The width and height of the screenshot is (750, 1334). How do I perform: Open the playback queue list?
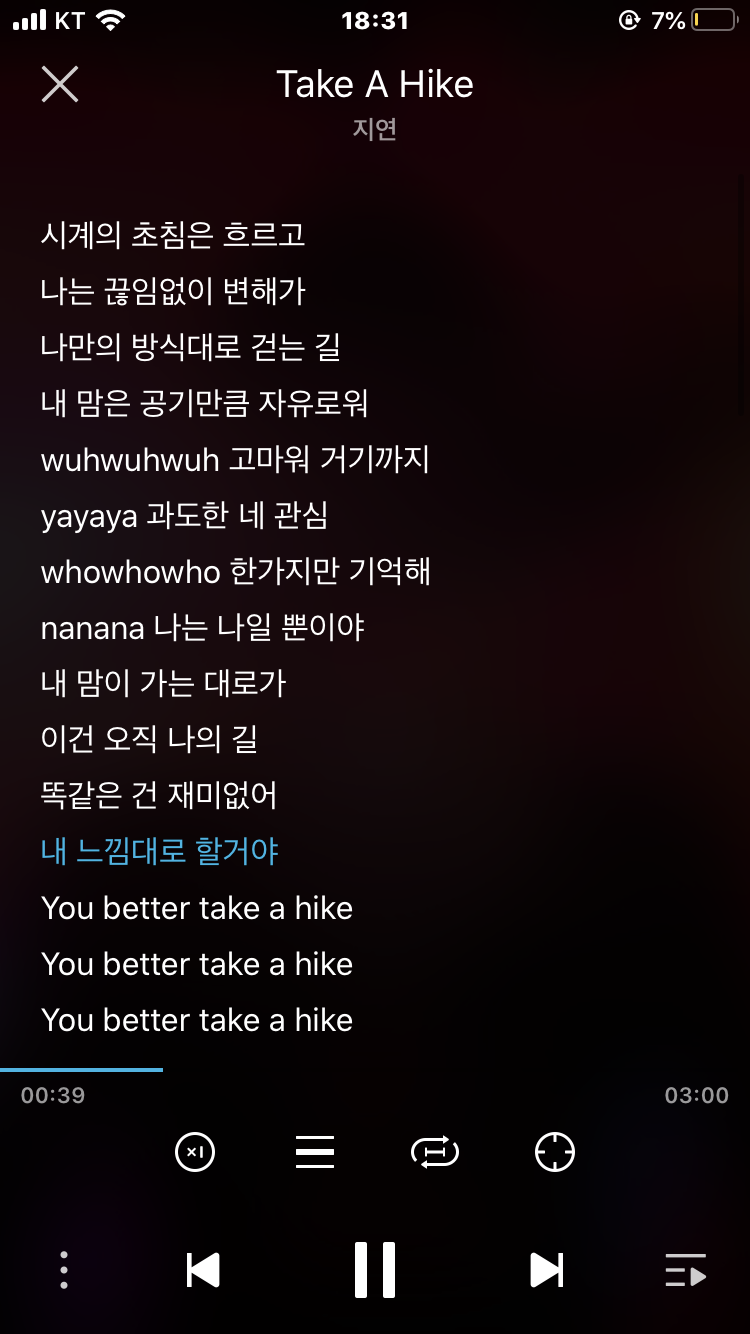pyautogui.click(x=686, y=1270)
